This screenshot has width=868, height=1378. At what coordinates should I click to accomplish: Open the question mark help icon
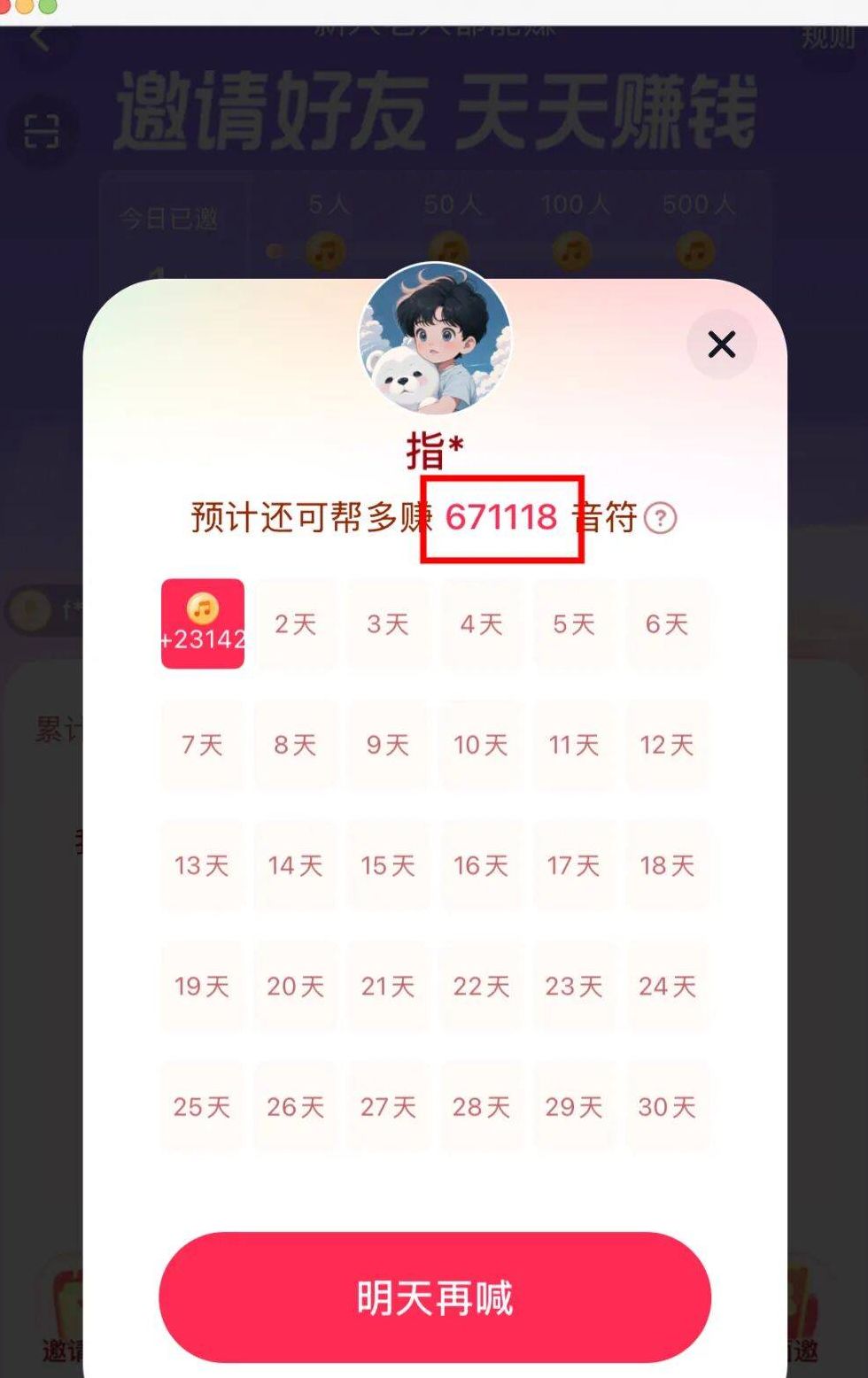[x=660, y=518]
